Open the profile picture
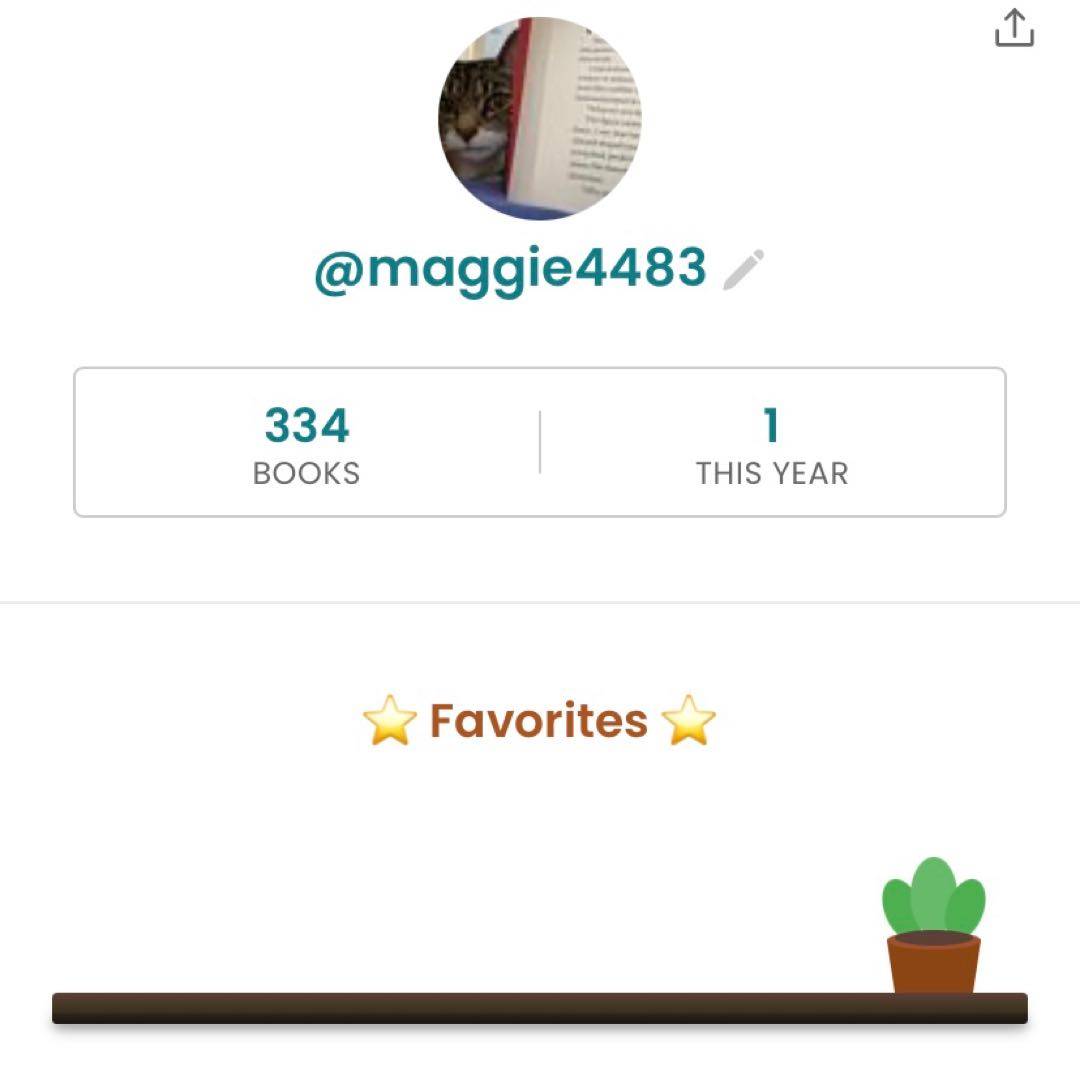 click(x=540, y=118)
